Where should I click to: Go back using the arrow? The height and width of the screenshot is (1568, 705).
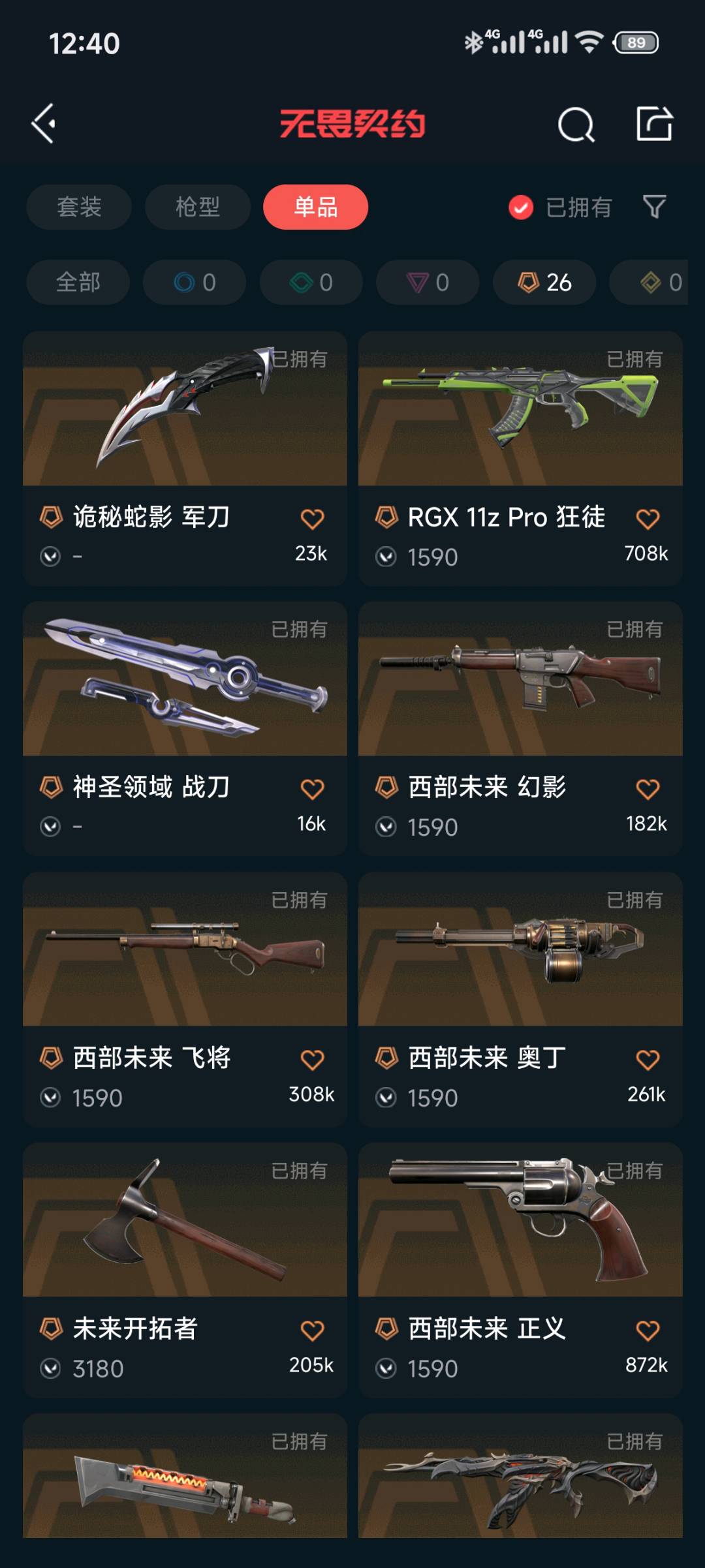click(44, 123)
